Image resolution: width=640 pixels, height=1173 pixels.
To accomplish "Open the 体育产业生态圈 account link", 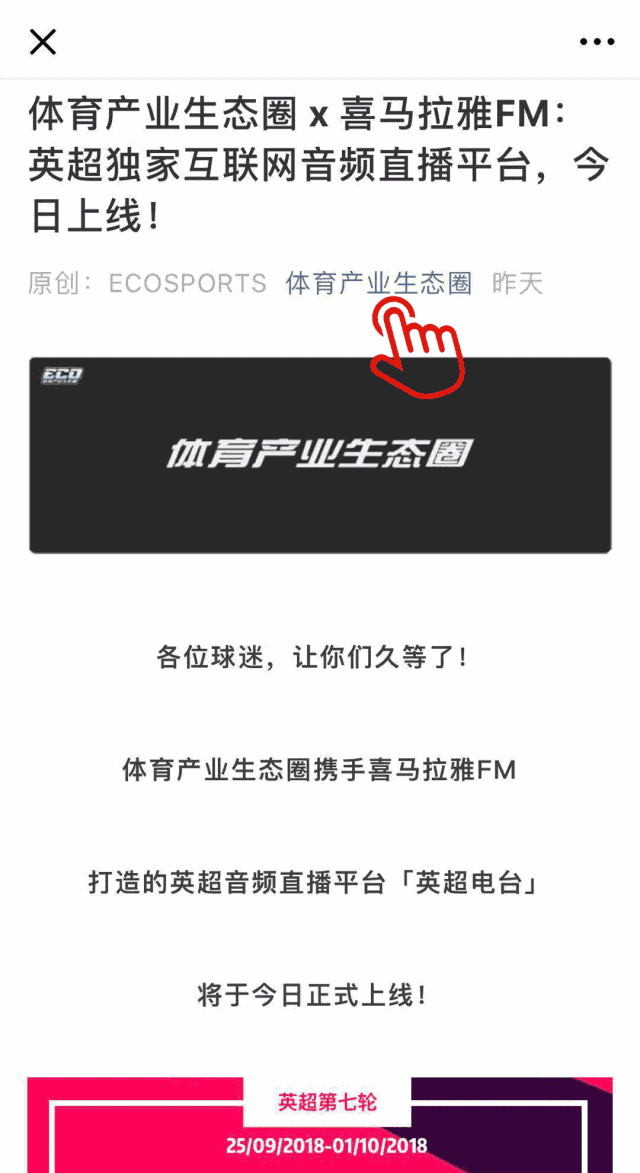I will tap(378, 284).
